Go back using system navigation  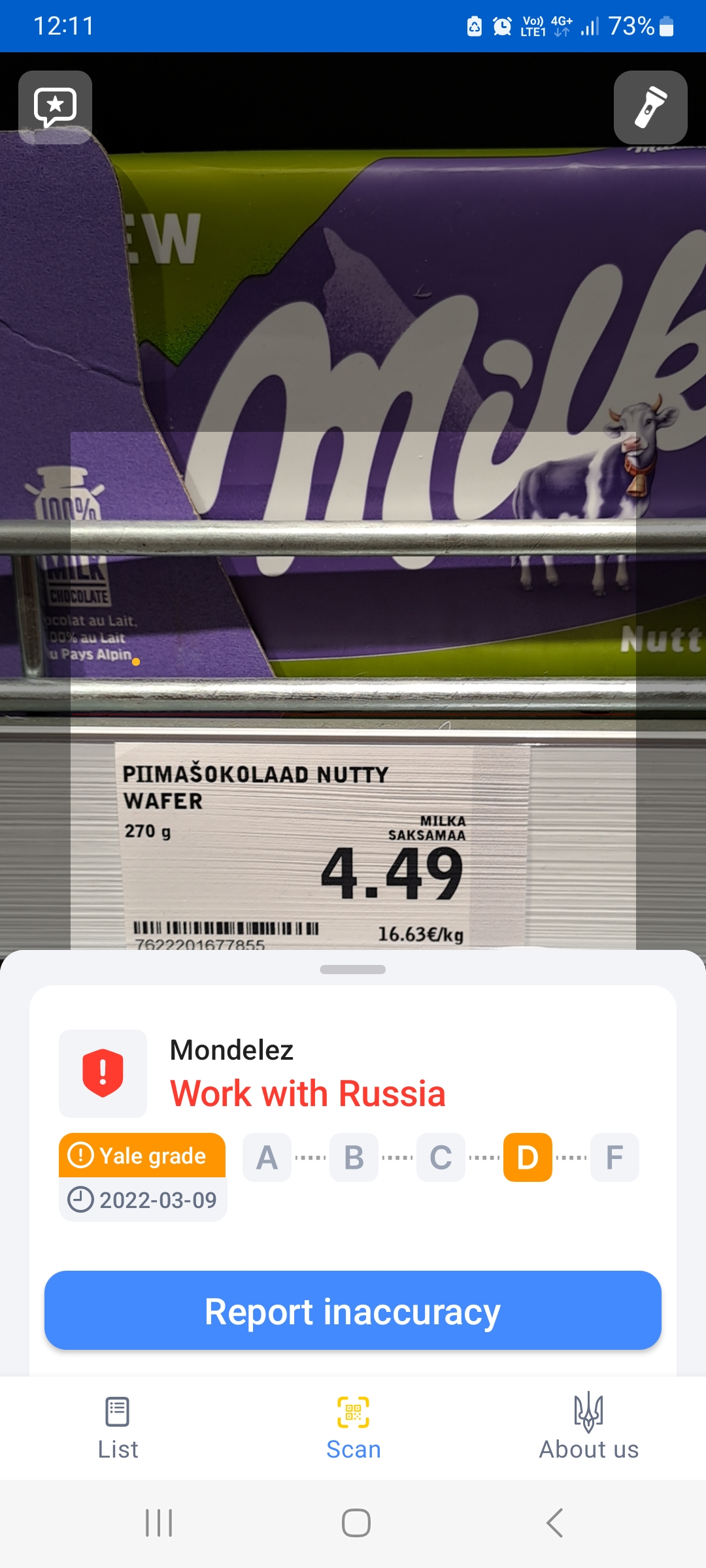tap(554, 1523)
